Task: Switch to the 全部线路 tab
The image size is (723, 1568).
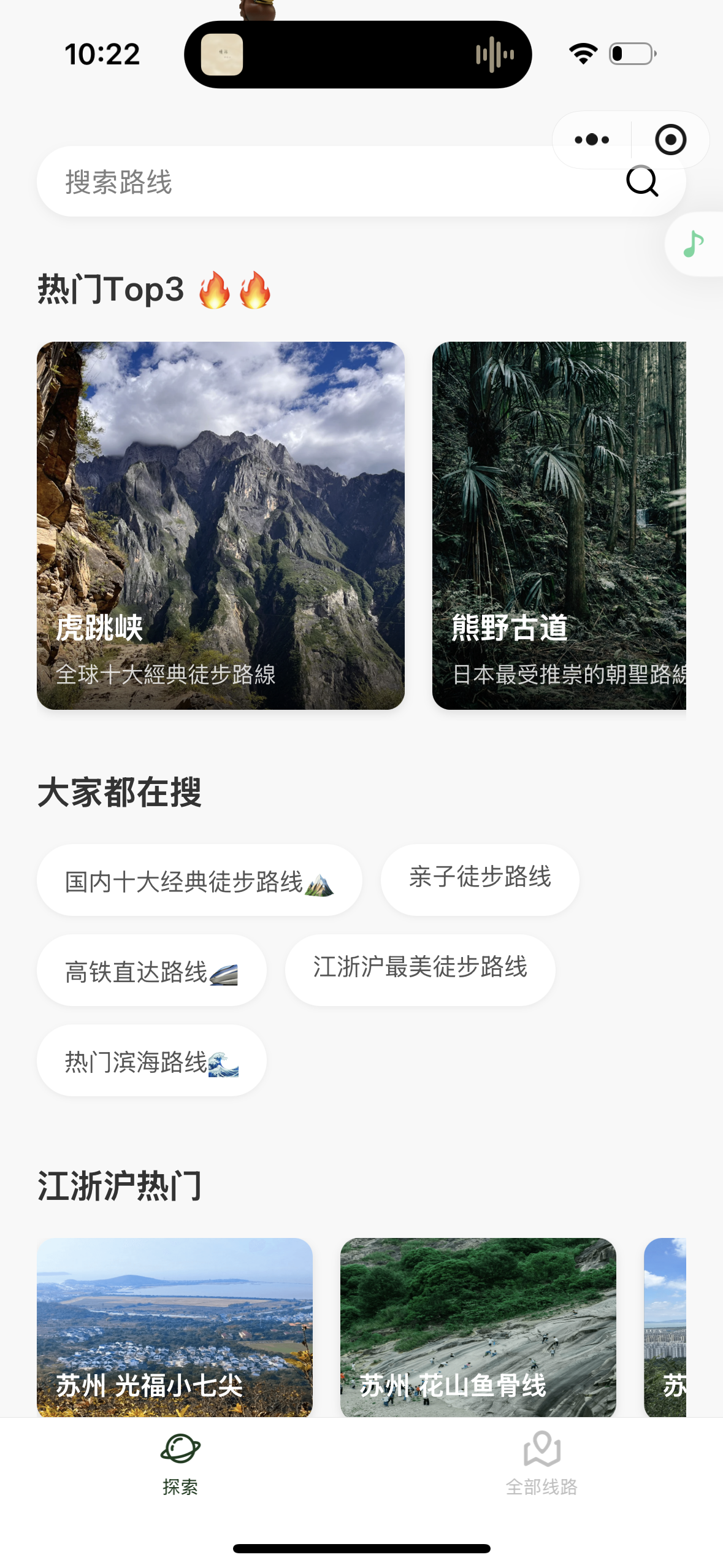Action: (x=541, y=1463)
